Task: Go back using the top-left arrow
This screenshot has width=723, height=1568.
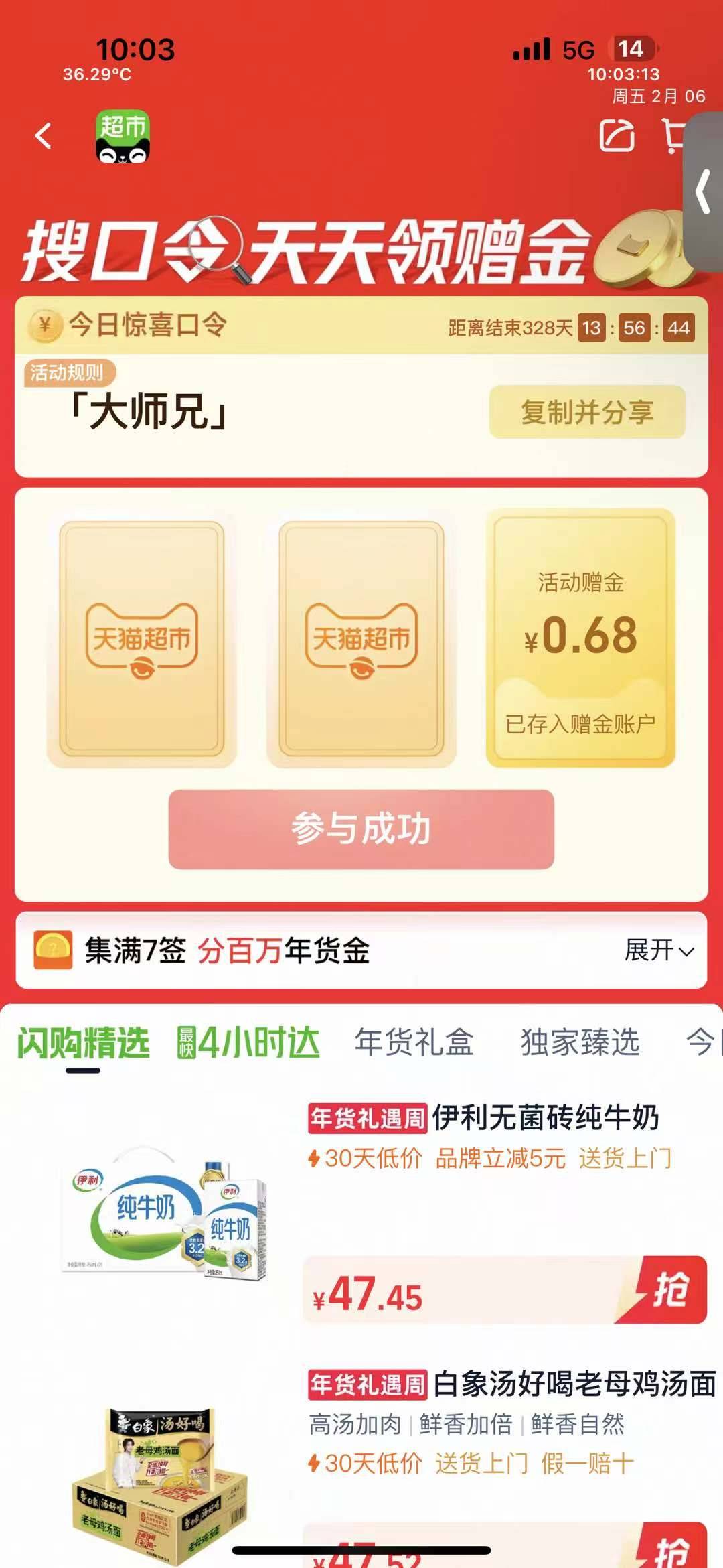Action: [x=44, y=136]
